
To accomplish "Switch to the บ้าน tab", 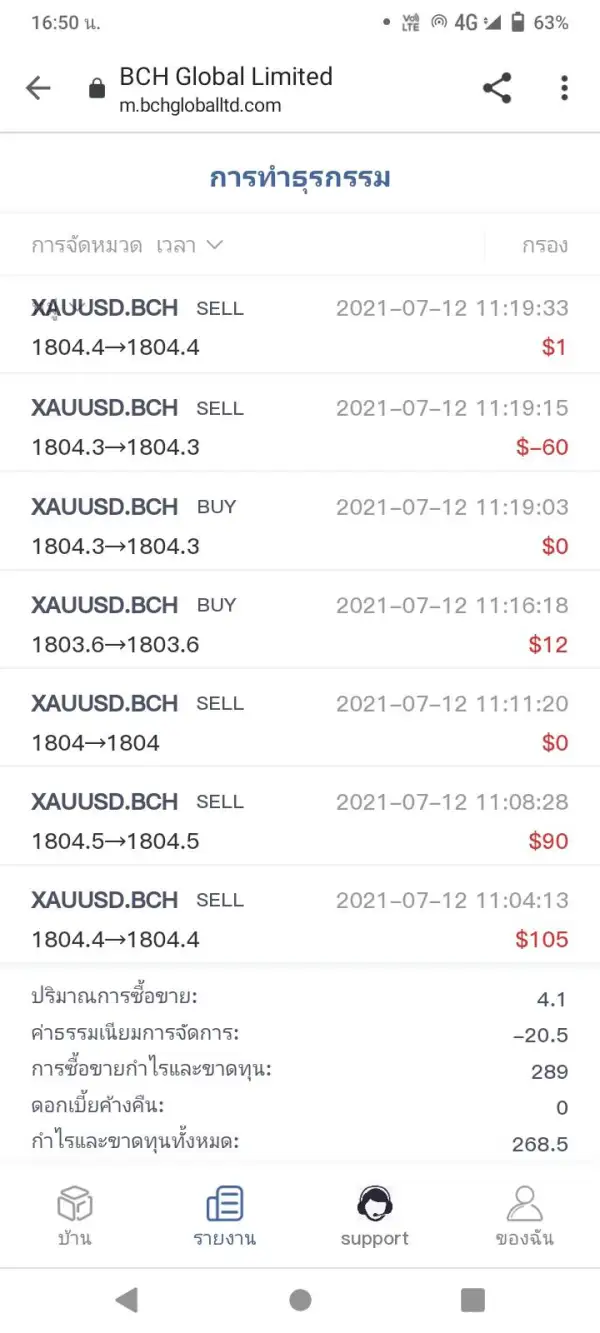I will [x=75, y=1217].
